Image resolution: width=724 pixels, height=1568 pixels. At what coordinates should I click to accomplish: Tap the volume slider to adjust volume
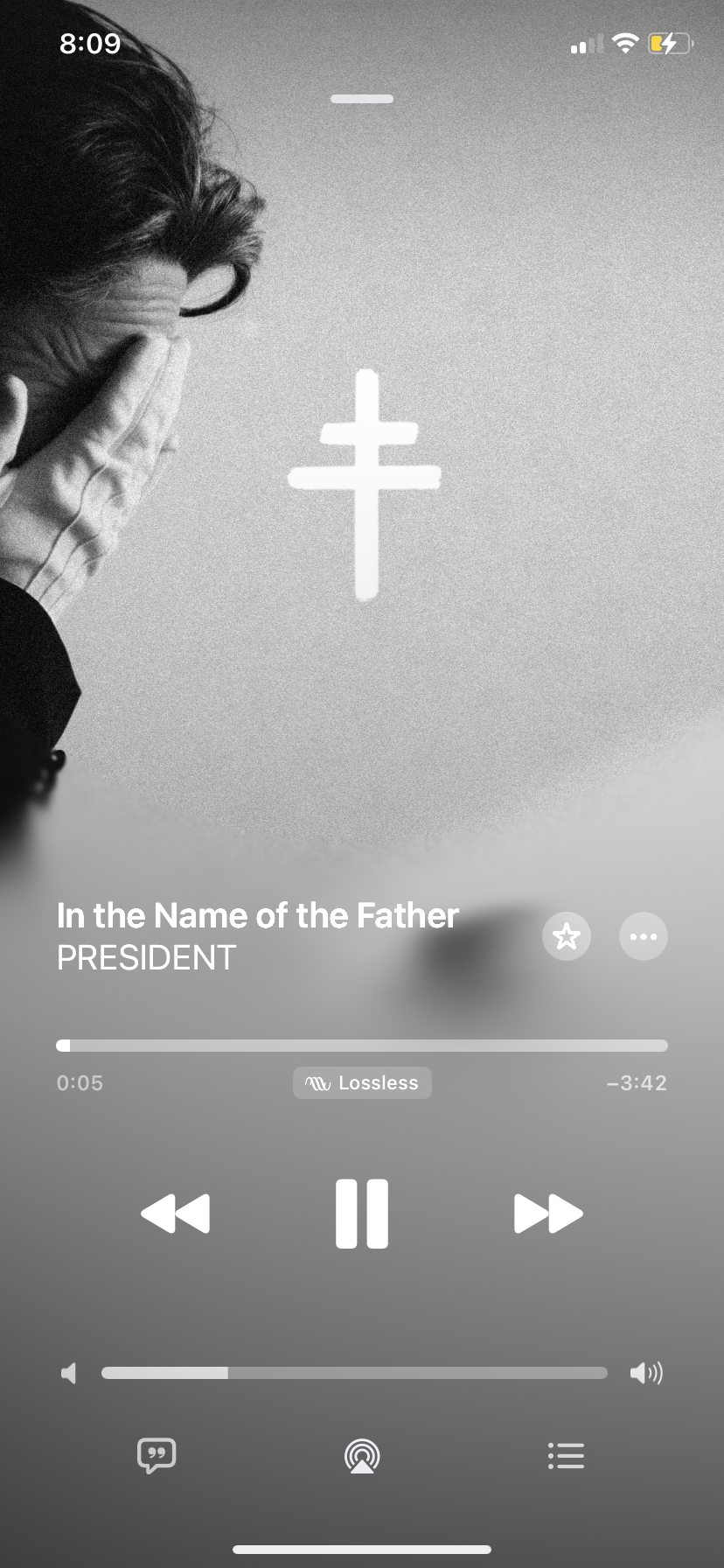pos(354,1373)
